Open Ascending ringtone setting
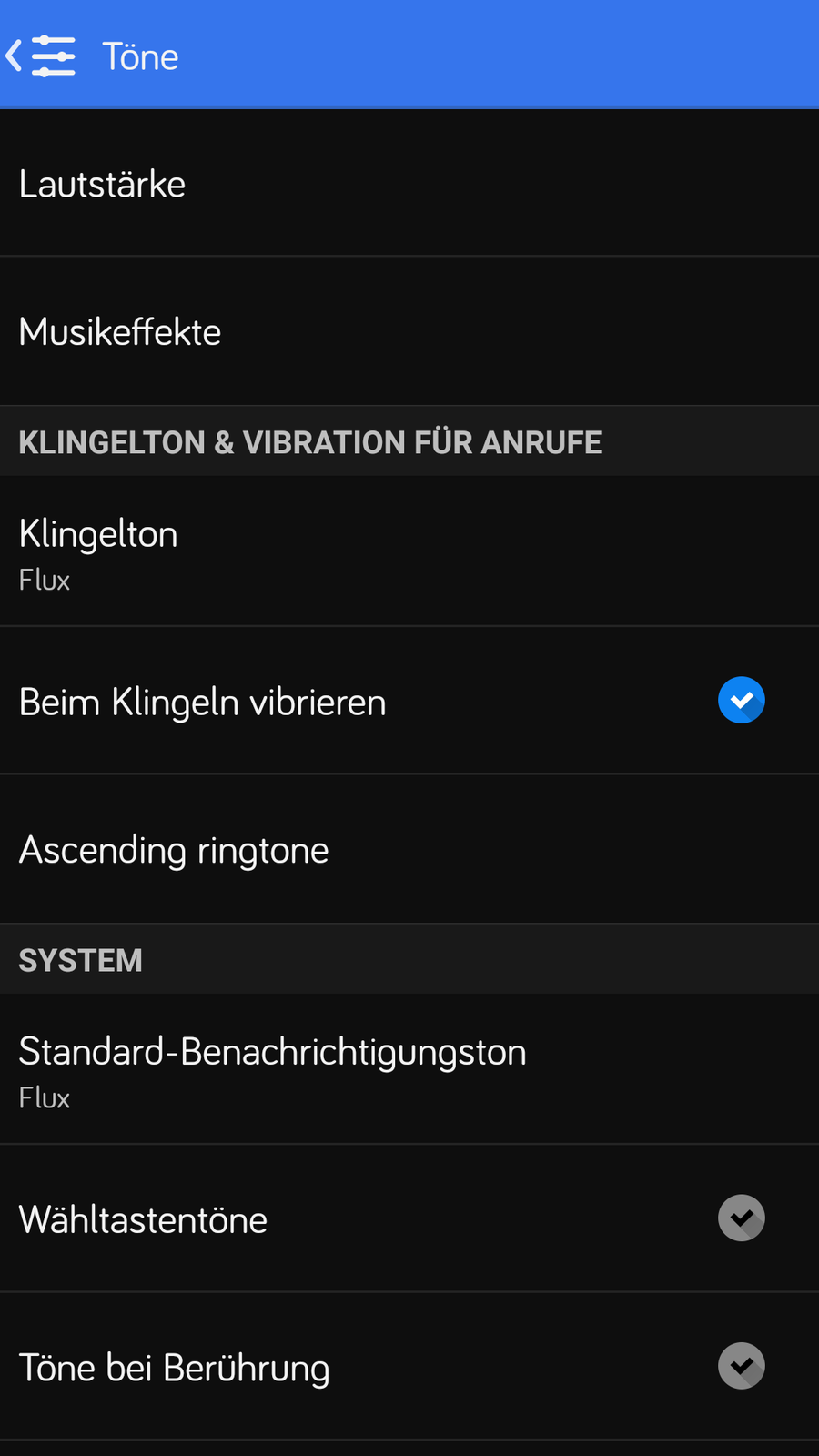This screenshot has width=819, height=1456. click(409, 850)
